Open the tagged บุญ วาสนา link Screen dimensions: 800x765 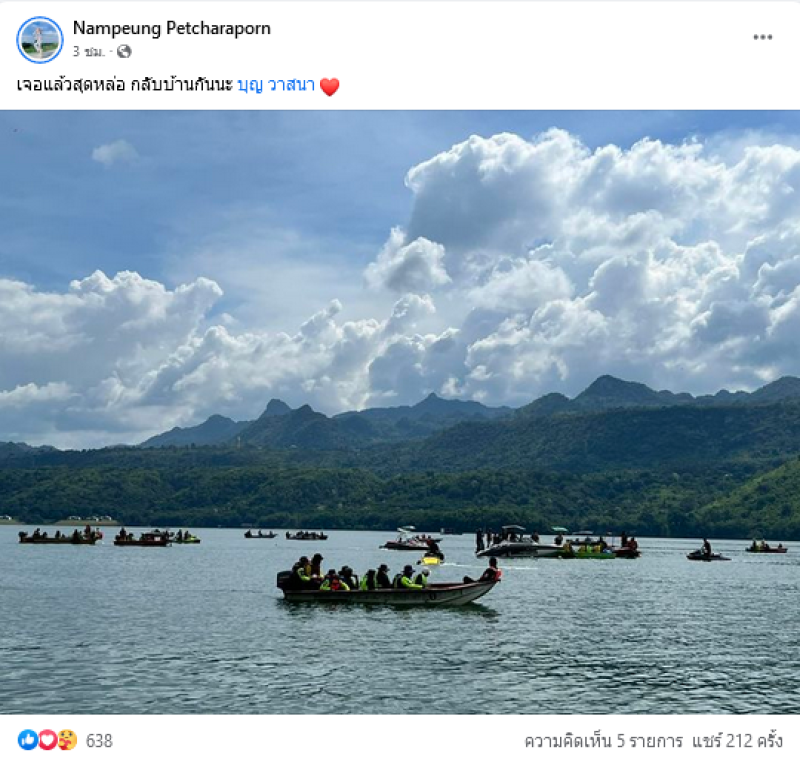pos(275,86)
